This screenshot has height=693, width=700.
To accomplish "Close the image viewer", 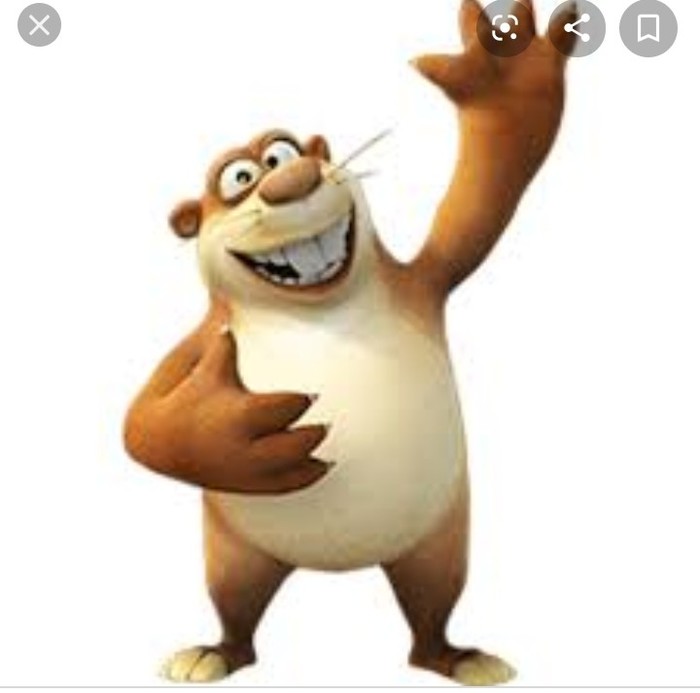I will 39,25.
